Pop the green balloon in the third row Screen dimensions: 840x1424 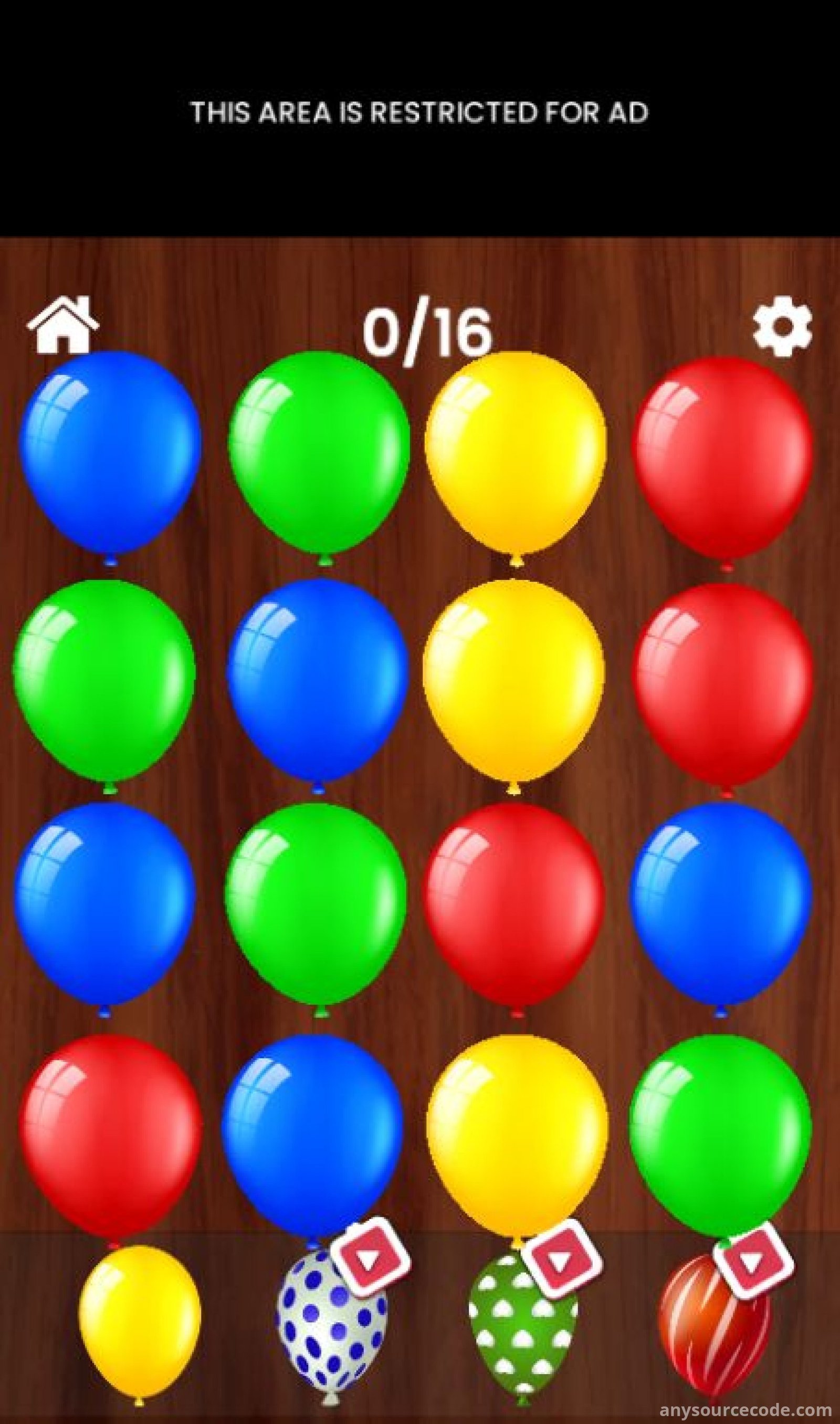pos(316,906)
